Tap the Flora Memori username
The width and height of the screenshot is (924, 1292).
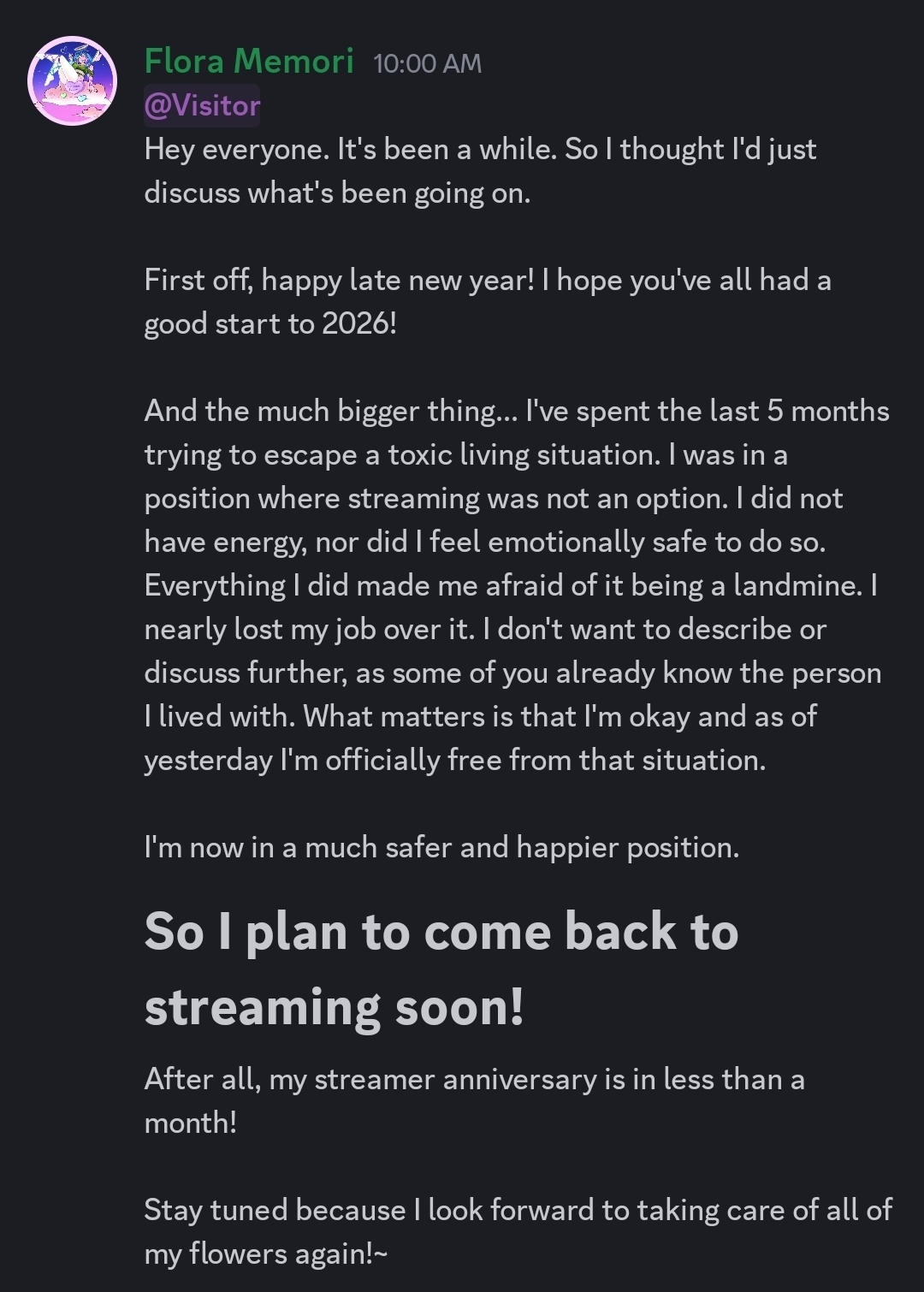pos(248,62)
